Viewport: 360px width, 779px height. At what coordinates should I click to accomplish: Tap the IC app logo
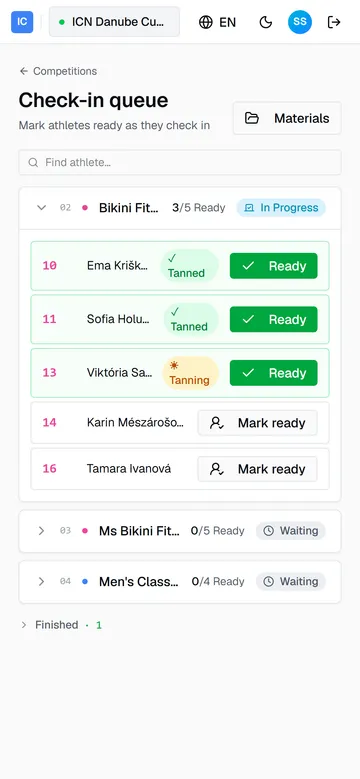pos(22,22)
